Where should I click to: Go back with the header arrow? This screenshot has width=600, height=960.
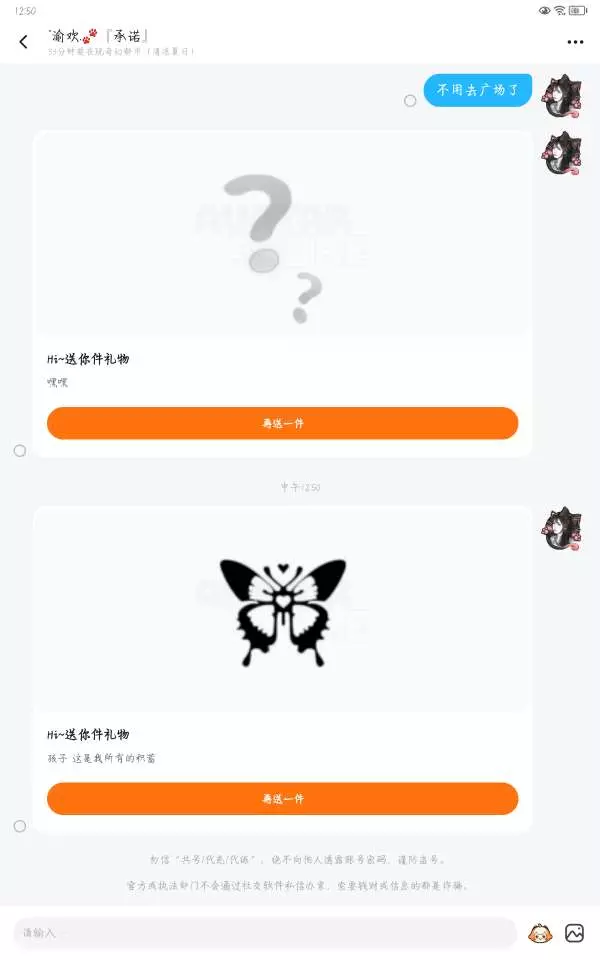click(x=23, y=42)
